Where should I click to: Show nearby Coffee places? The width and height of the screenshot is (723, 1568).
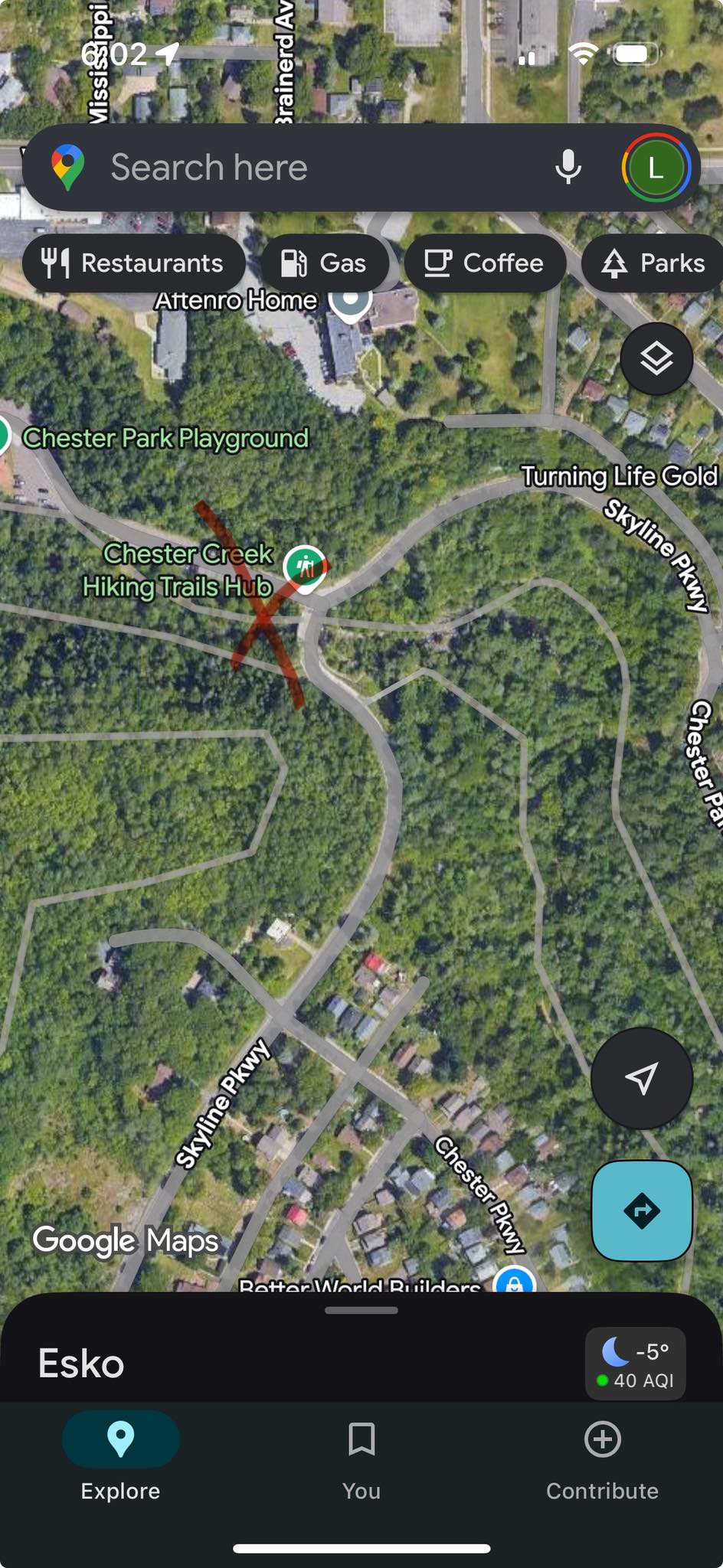click(484, 263)
